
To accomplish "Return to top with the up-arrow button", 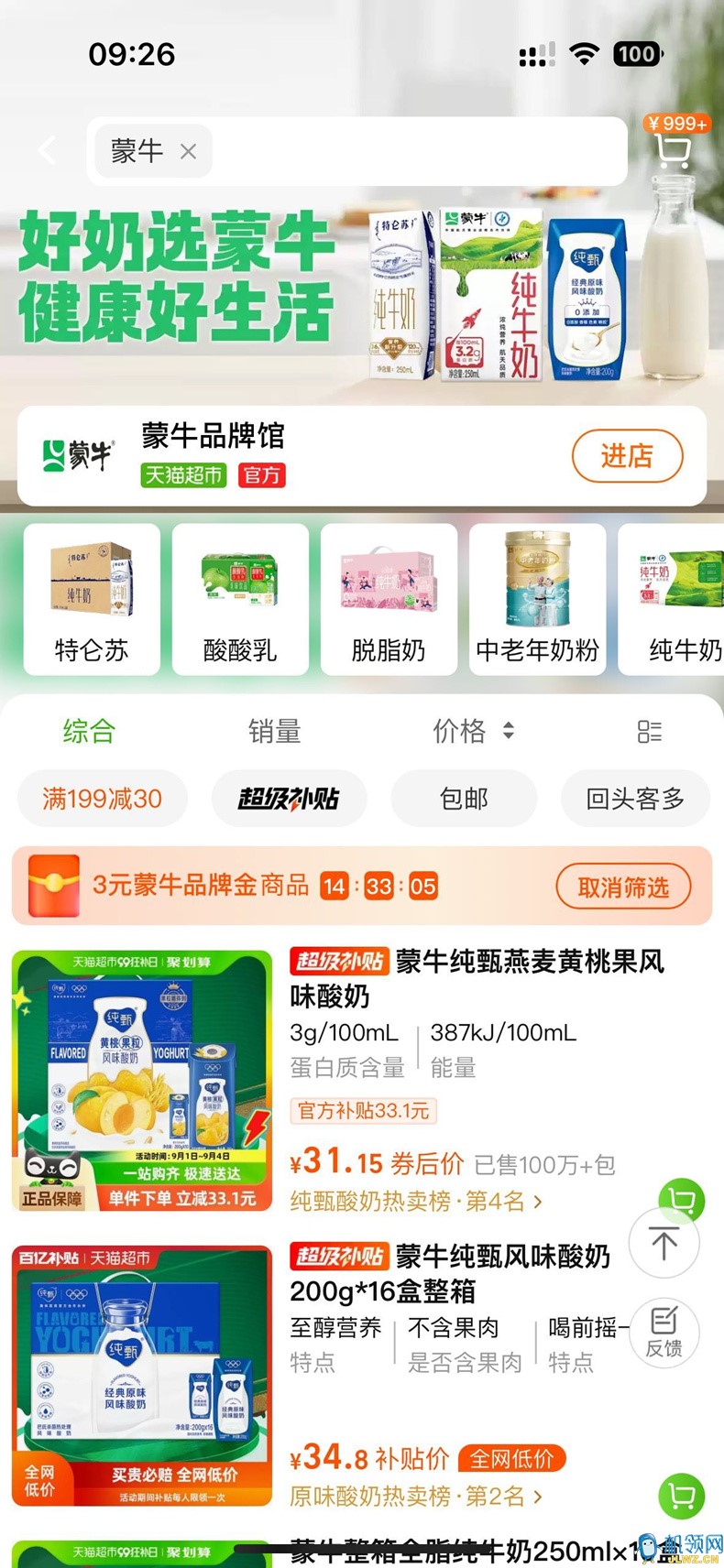I will (x=664, y=1244).
